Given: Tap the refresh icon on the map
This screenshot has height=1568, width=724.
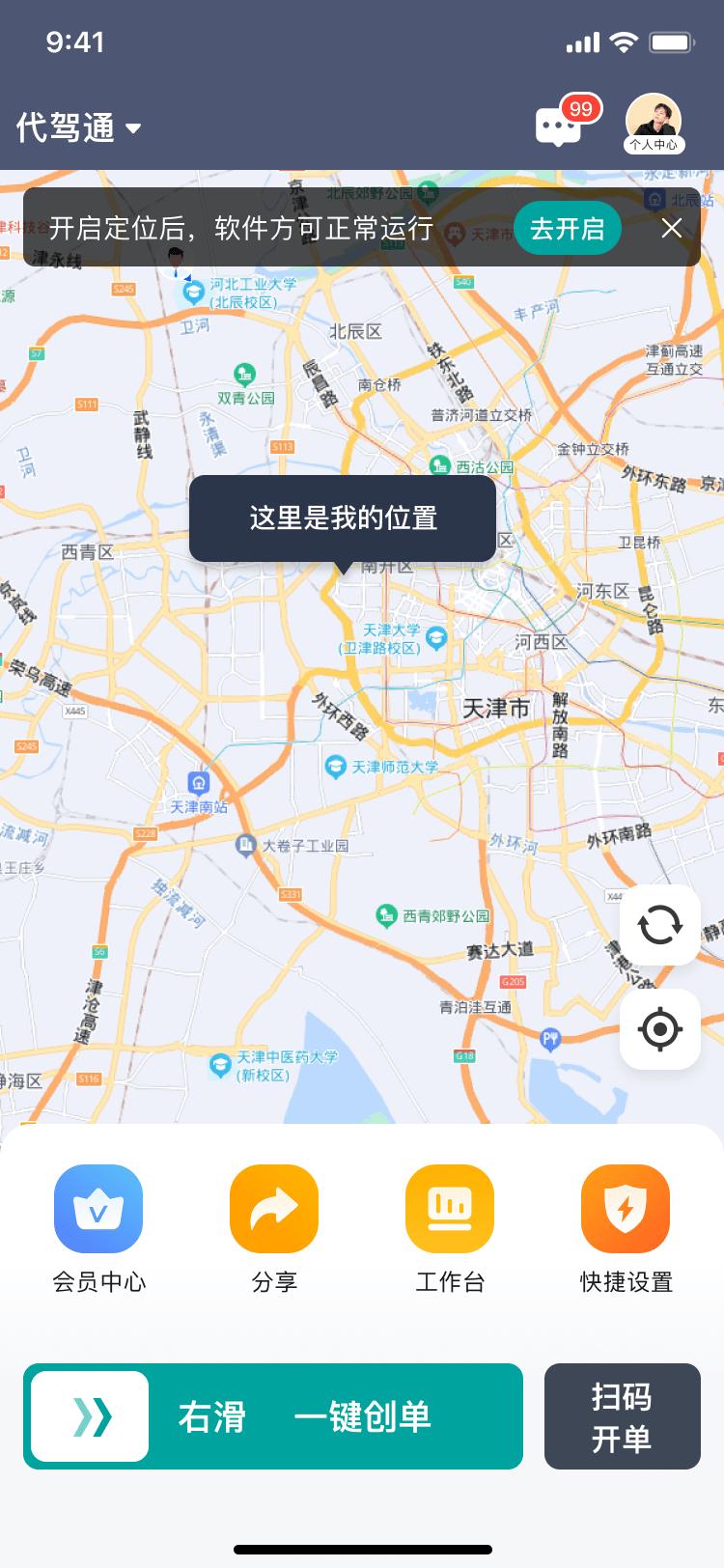Looking at the screenshot, I should click(x=659, y=925).
